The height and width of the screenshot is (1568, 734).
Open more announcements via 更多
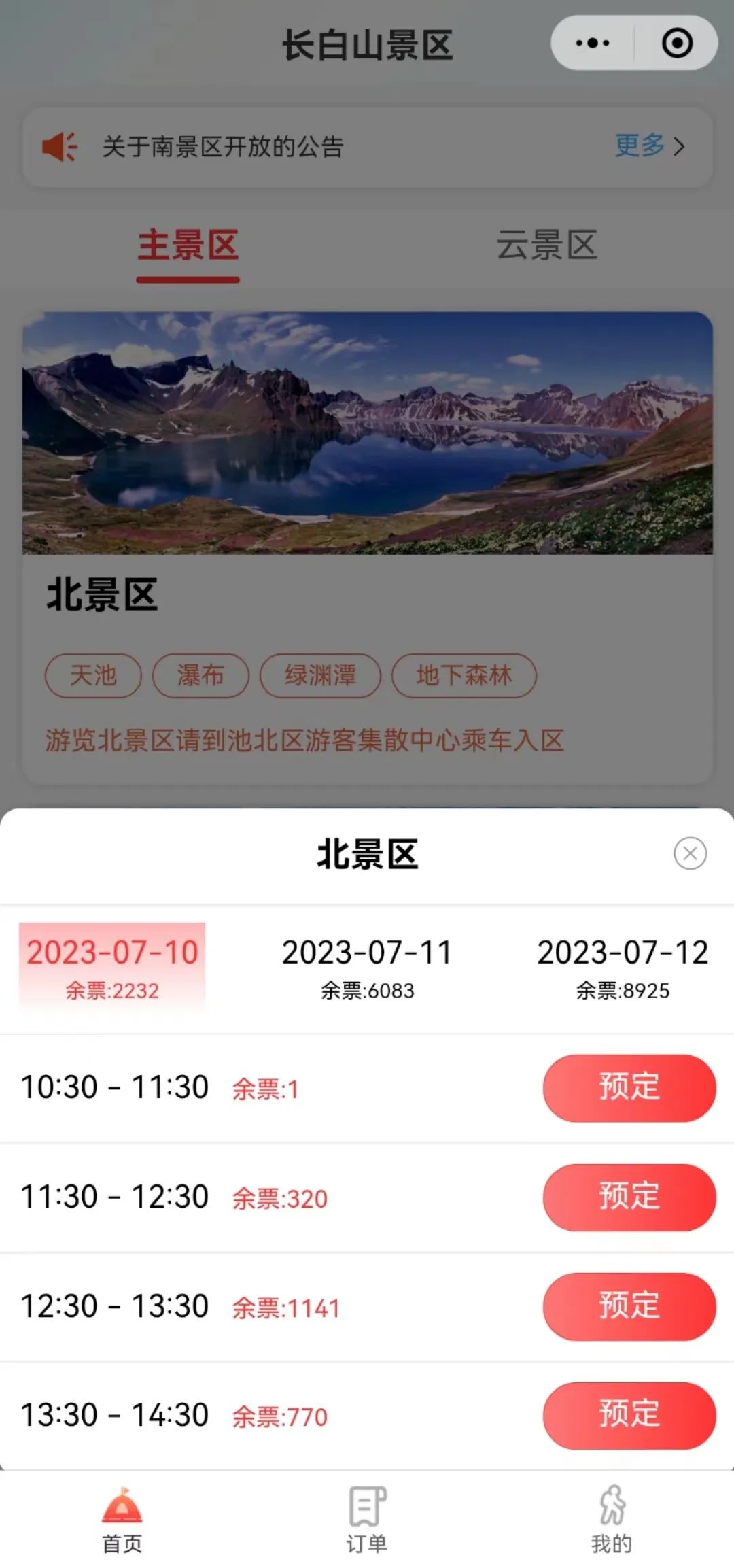tap(649, 146)
